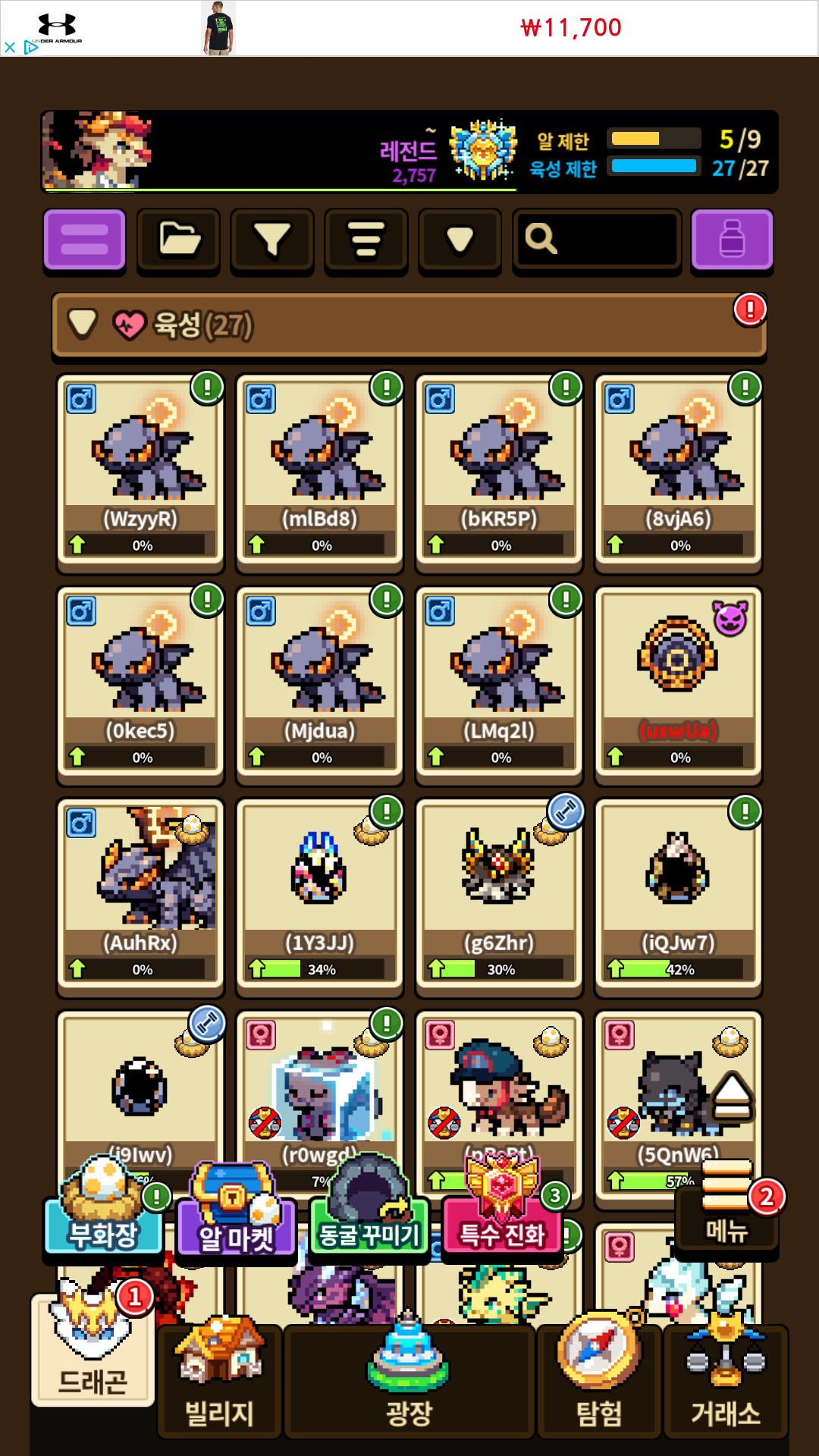Open the folder icon
819x1456 pixels.
[x=179, y=240]
